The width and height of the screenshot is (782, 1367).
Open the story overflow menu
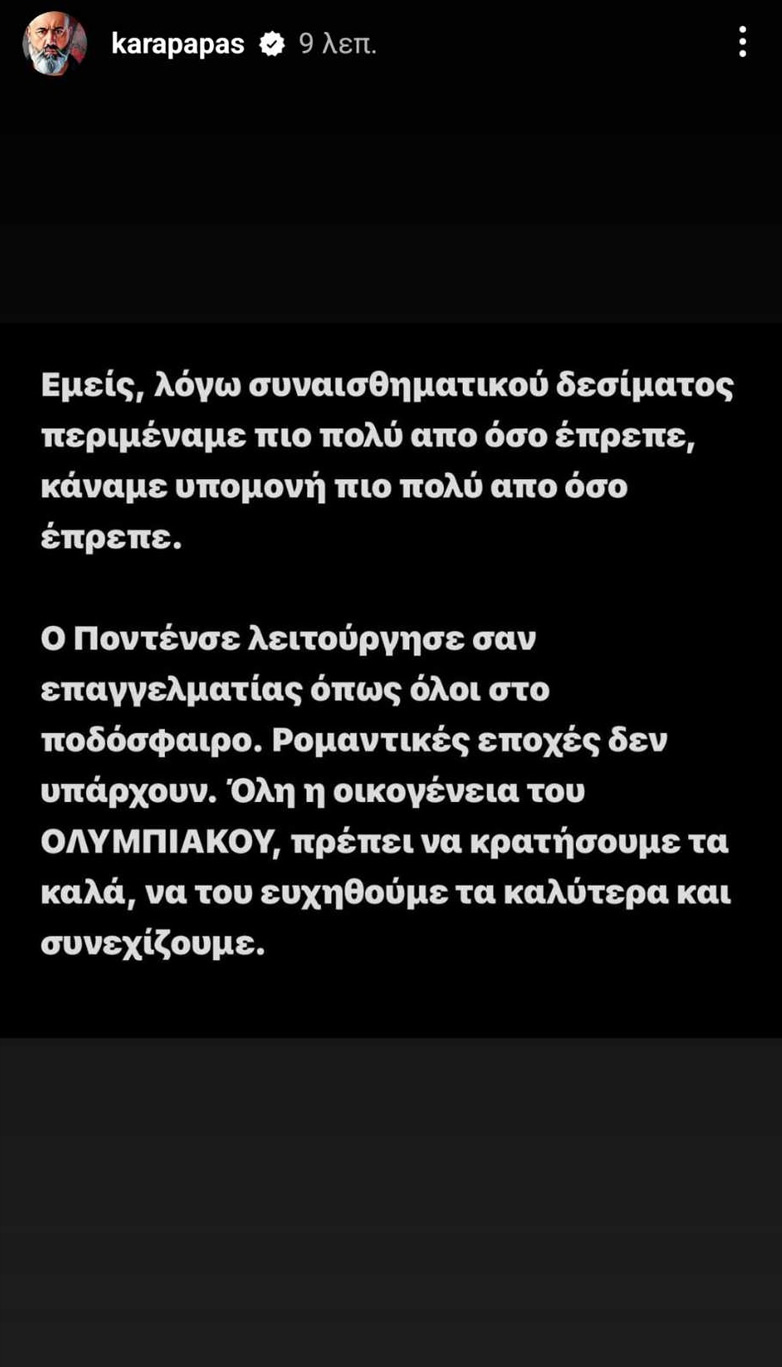[742, 42]
